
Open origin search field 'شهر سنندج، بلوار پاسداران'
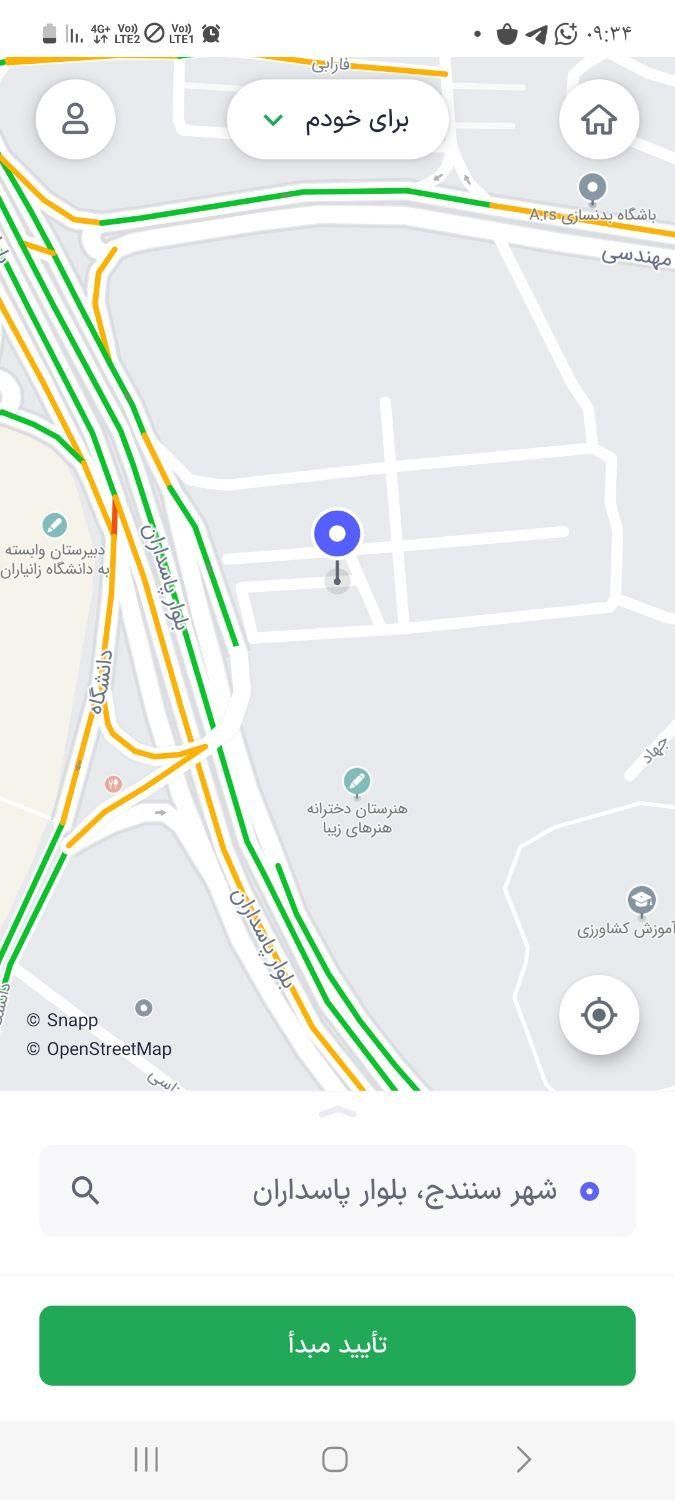[x=337, y=1191]
